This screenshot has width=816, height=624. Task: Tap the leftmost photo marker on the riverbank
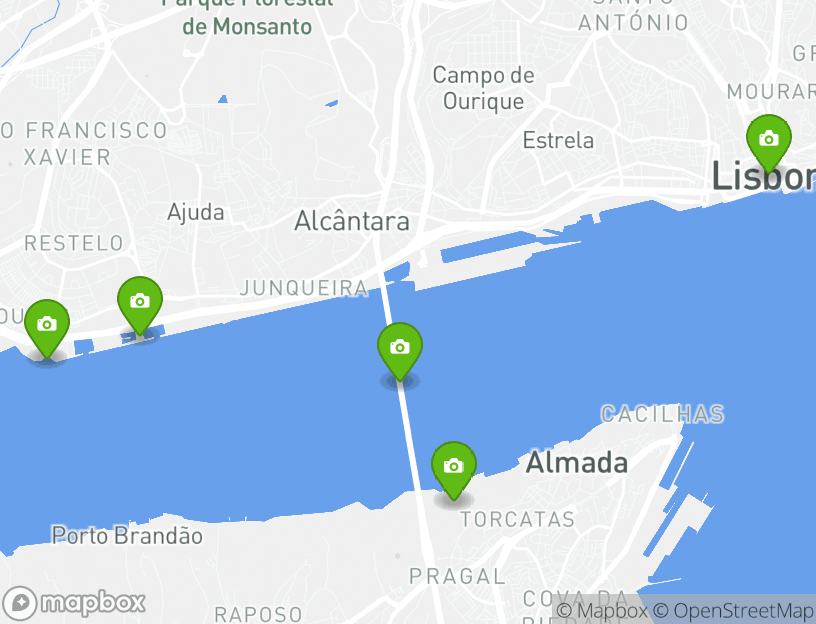click(x=46, y=325)
